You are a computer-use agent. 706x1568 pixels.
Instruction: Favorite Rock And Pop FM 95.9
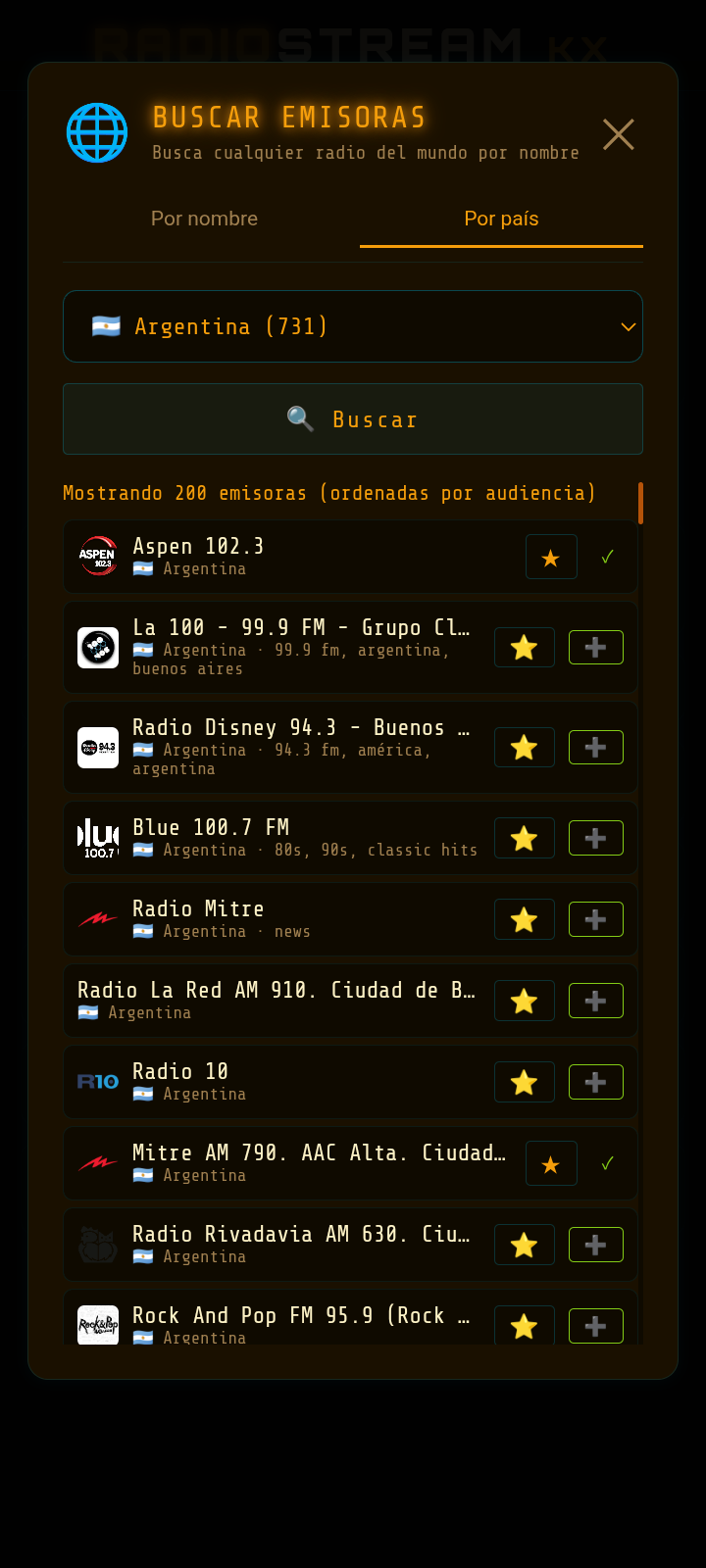[x=525, y=1326]
